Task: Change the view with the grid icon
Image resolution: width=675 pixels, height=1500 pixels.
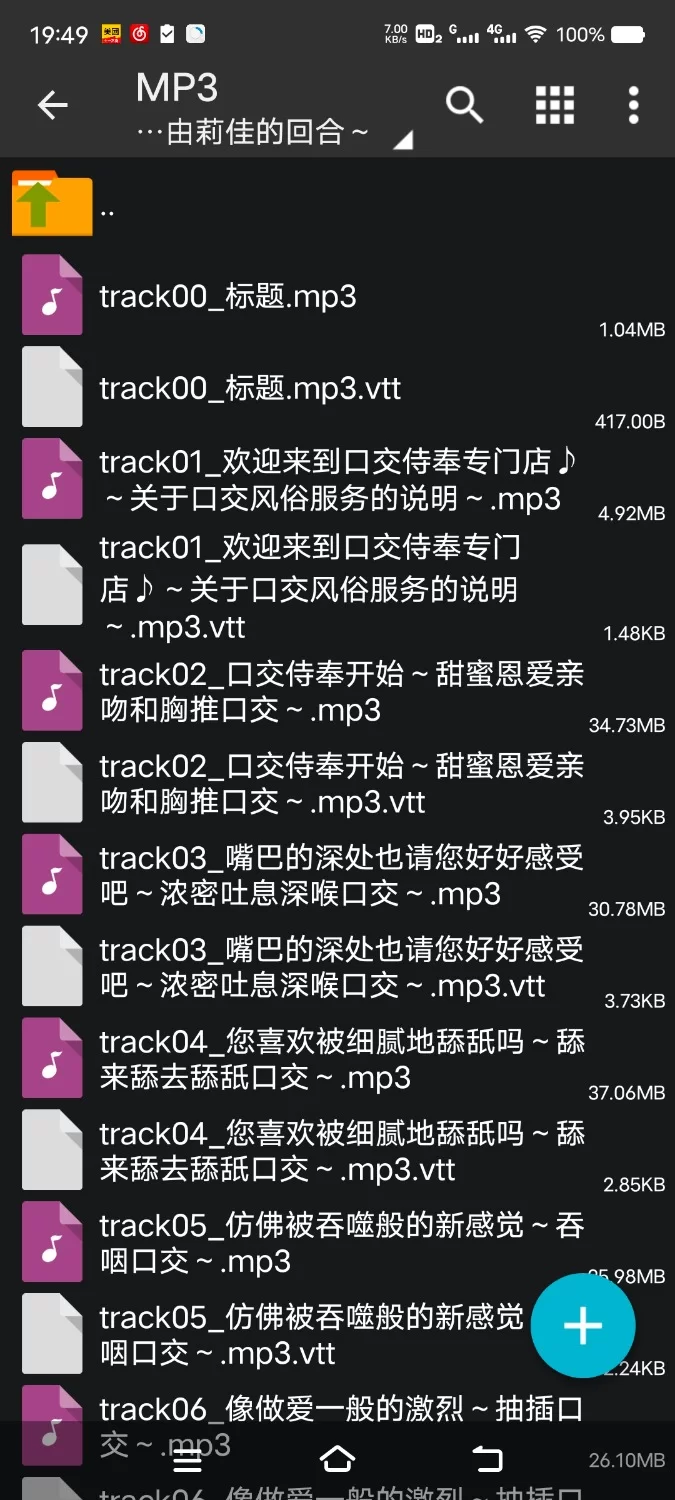Action: [555, 104]
